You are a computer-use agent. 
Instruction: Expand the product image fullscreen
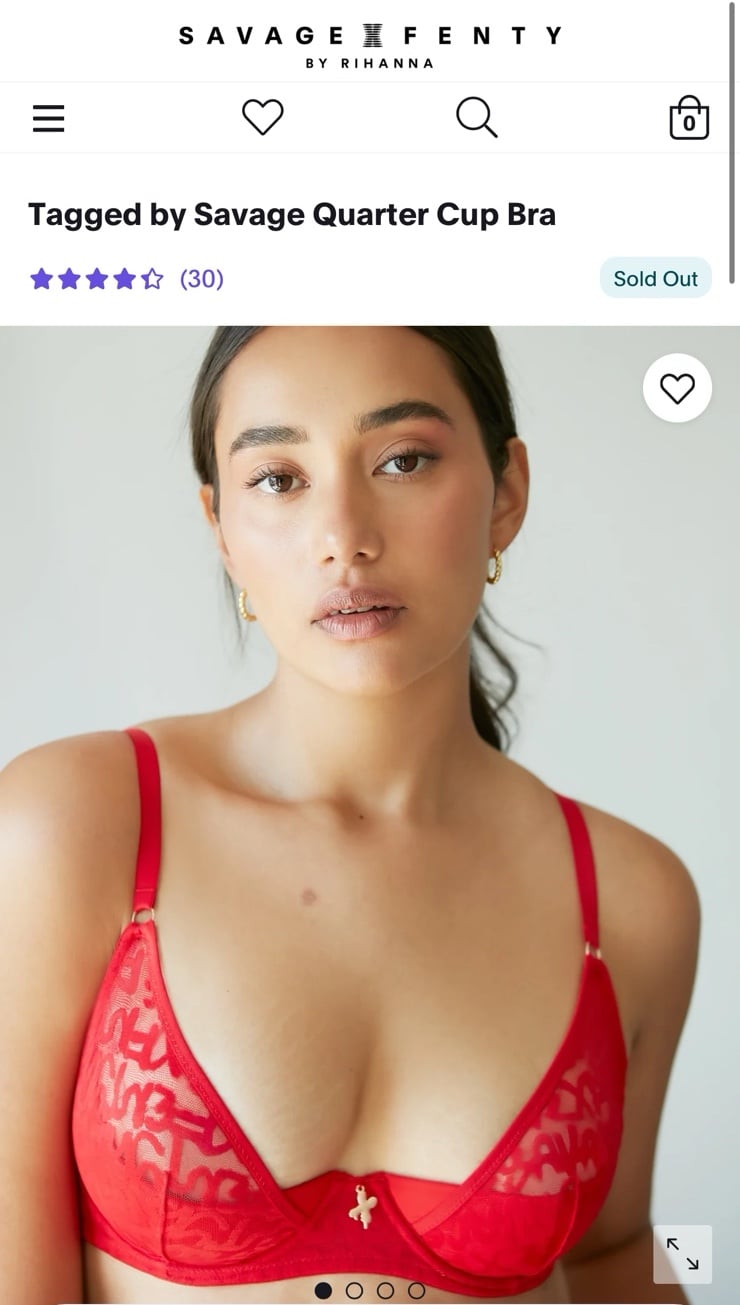point(683,1254)
